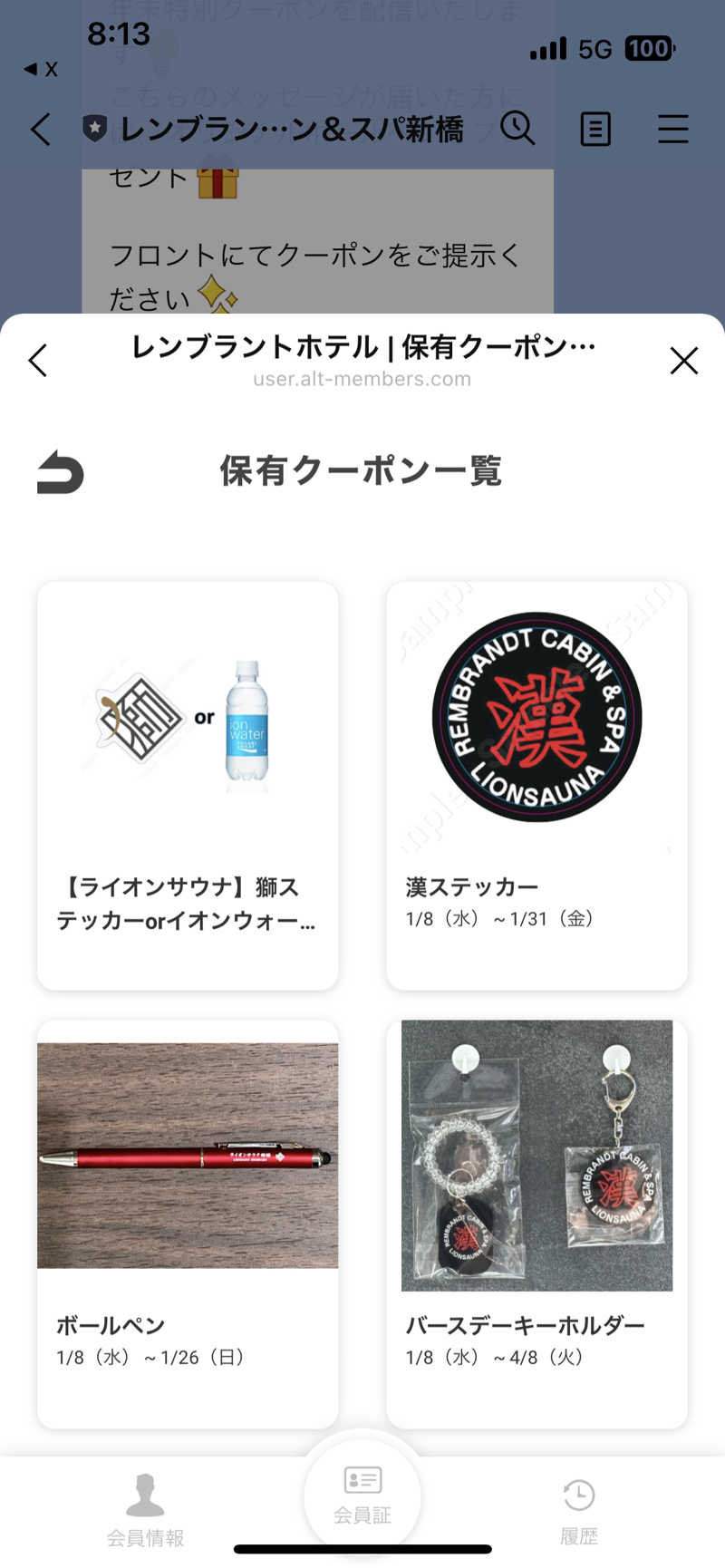Switch to the 会員情報 tab

coord(145,1510)
